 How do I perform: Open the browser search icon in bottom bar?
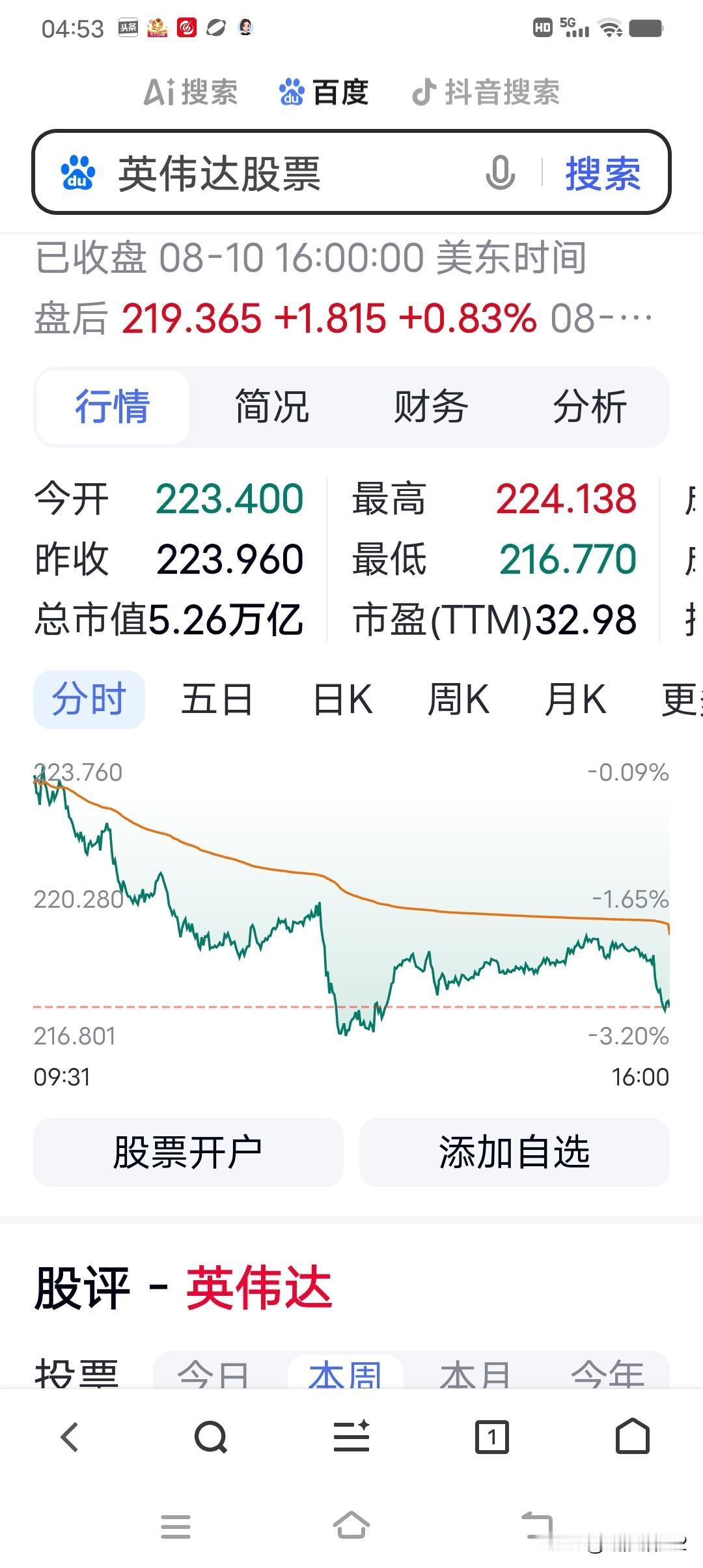point(211,1436)
